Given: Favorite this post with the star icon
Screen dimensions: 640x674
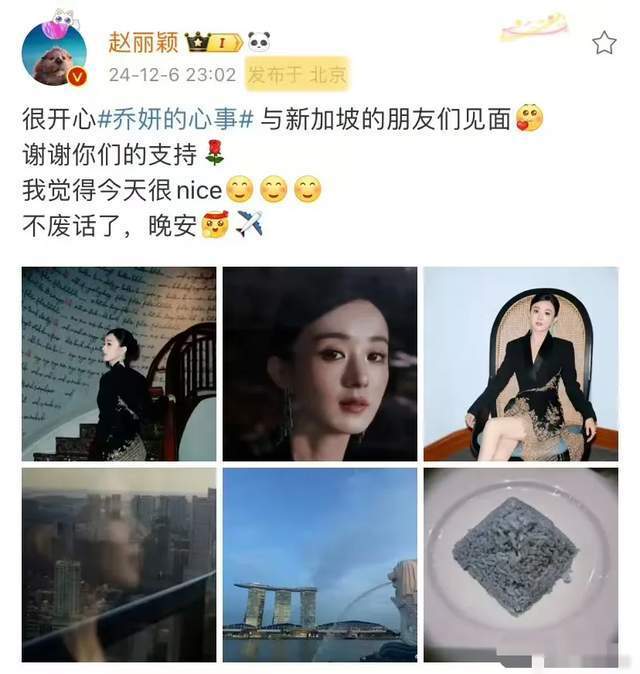Looking at the screenshot, I should 604,42.
